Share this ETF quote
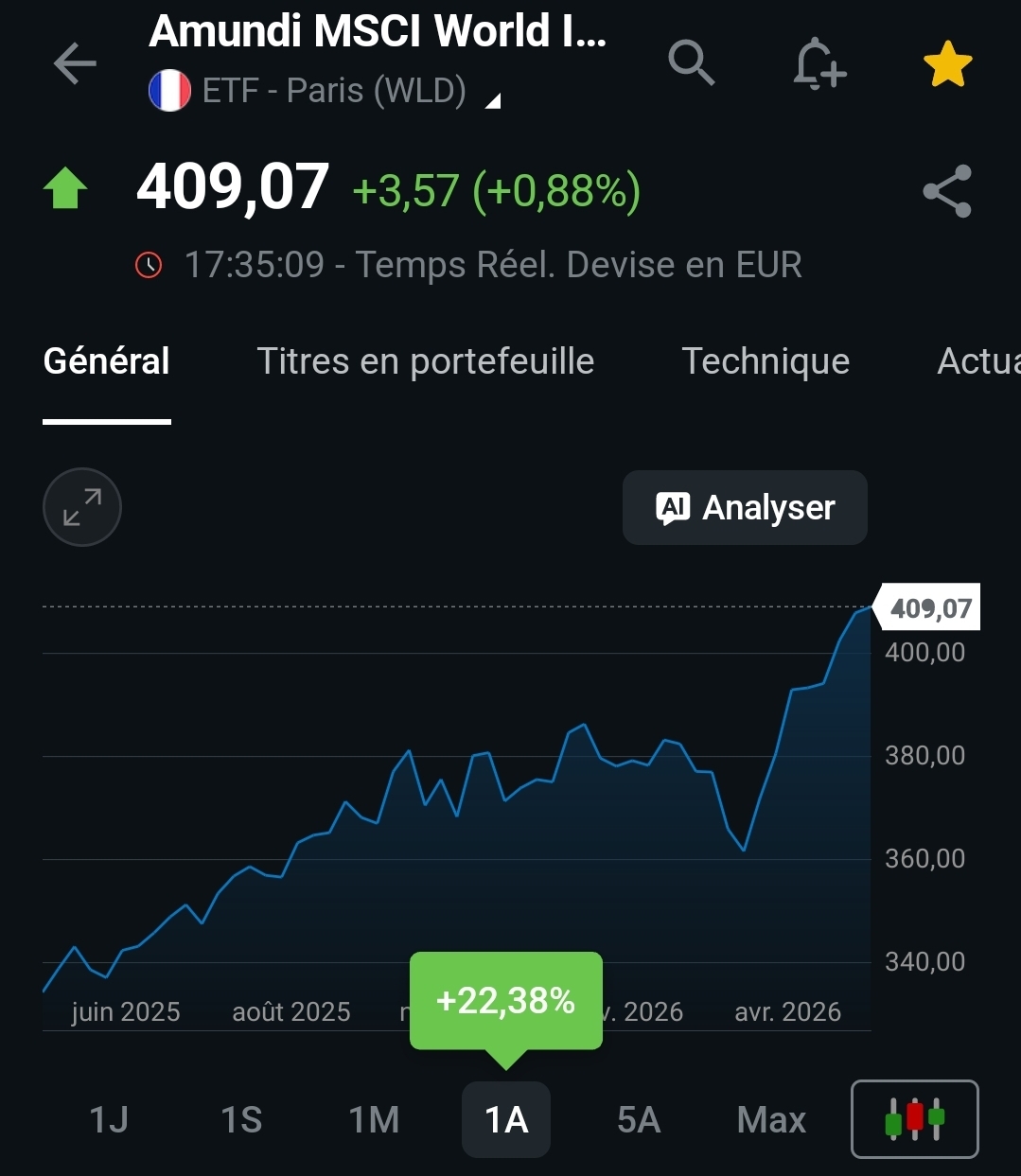Image resolution: width=1021 pixels, height=1176 pixels. (x=947, y=191)
